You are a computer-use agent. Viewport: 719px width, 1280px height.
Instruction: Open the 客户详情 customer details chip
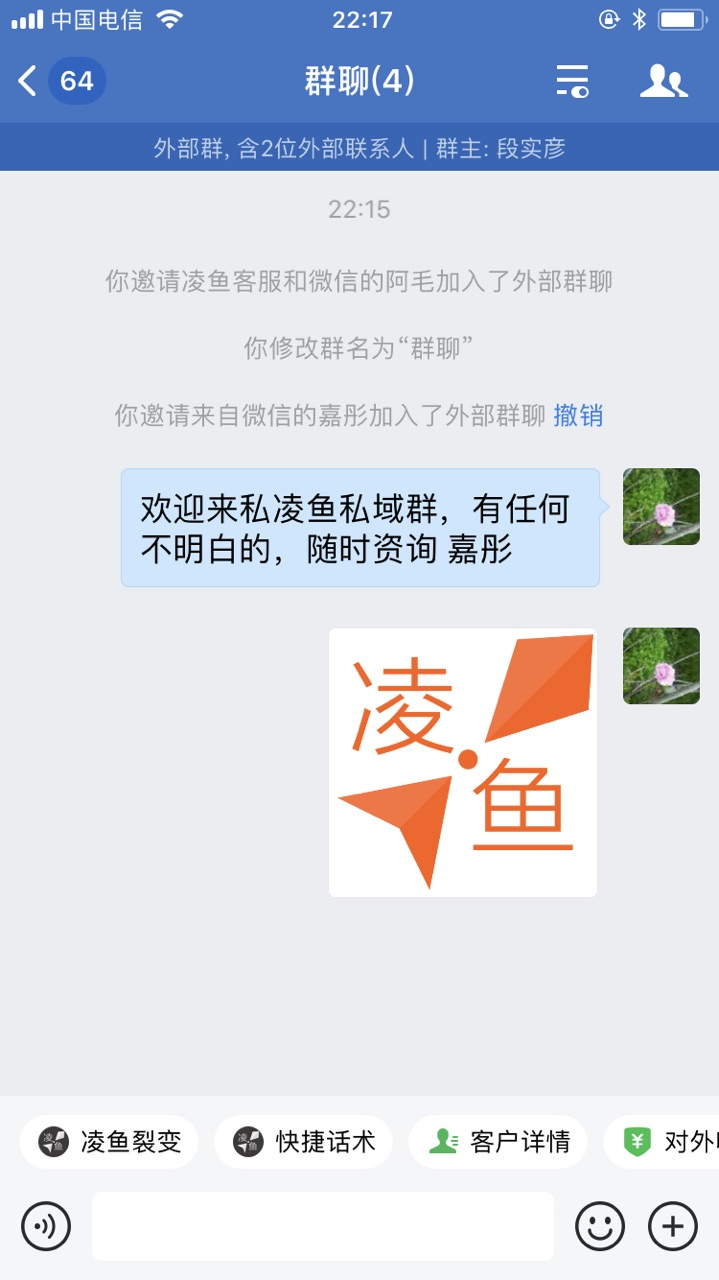498,1142
